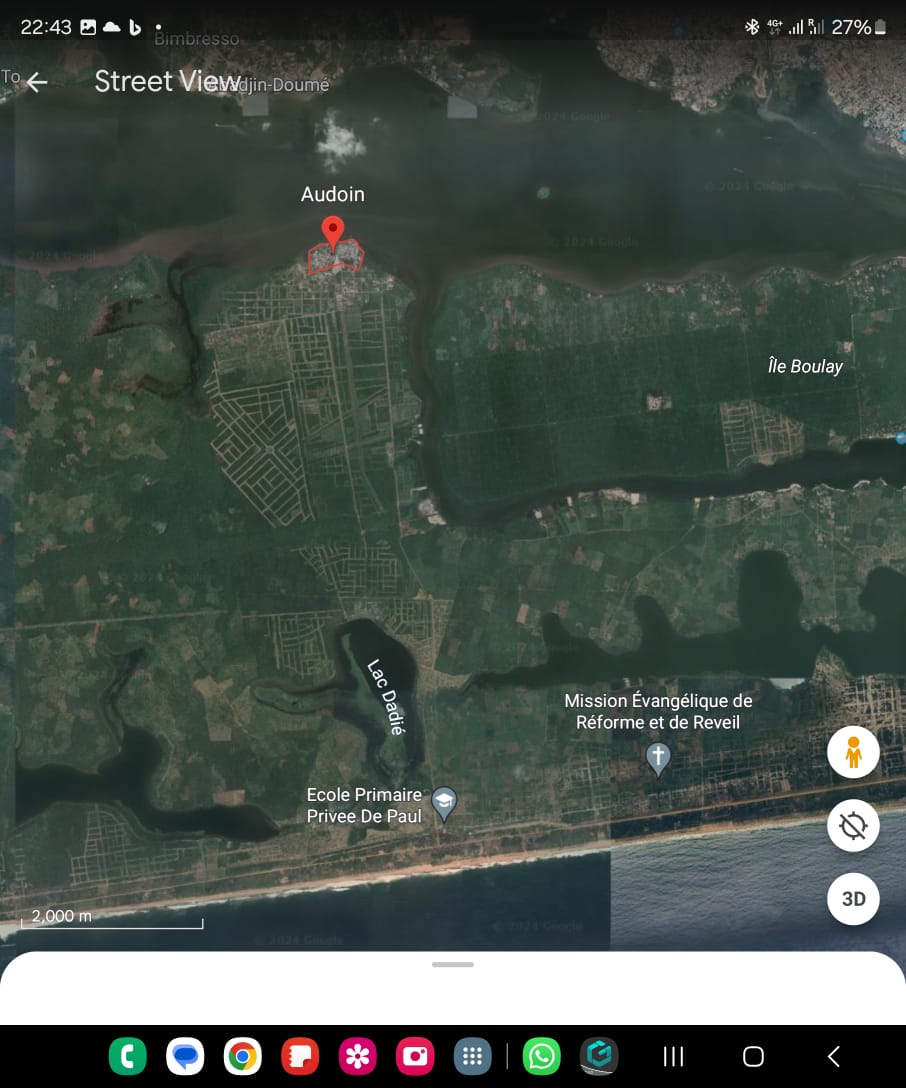
Task: Open Chrome from the taskbar
Action: click(x=242, y=1056)
